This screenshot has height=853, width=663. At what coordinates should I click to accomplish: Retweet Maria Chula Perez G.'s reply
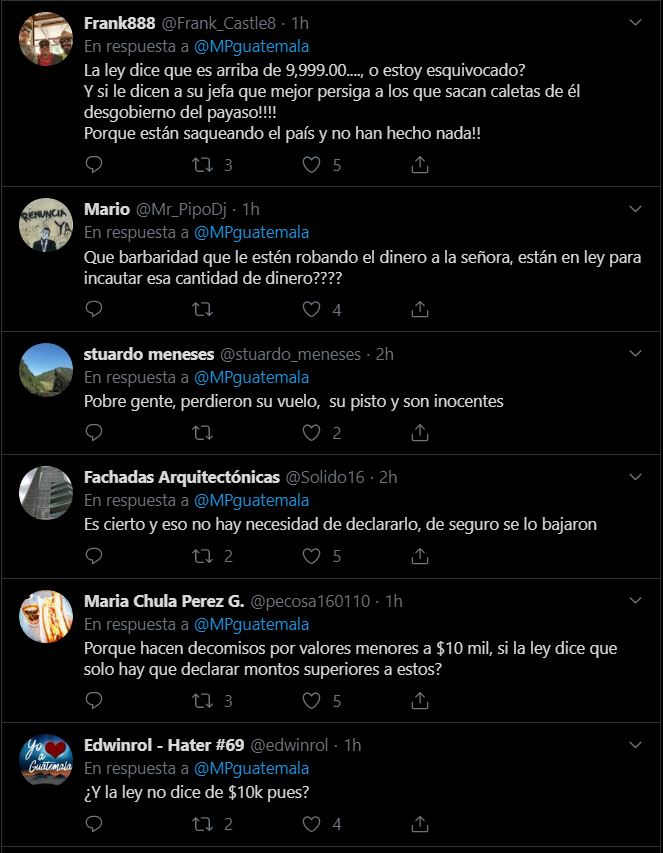pos(202,701)
